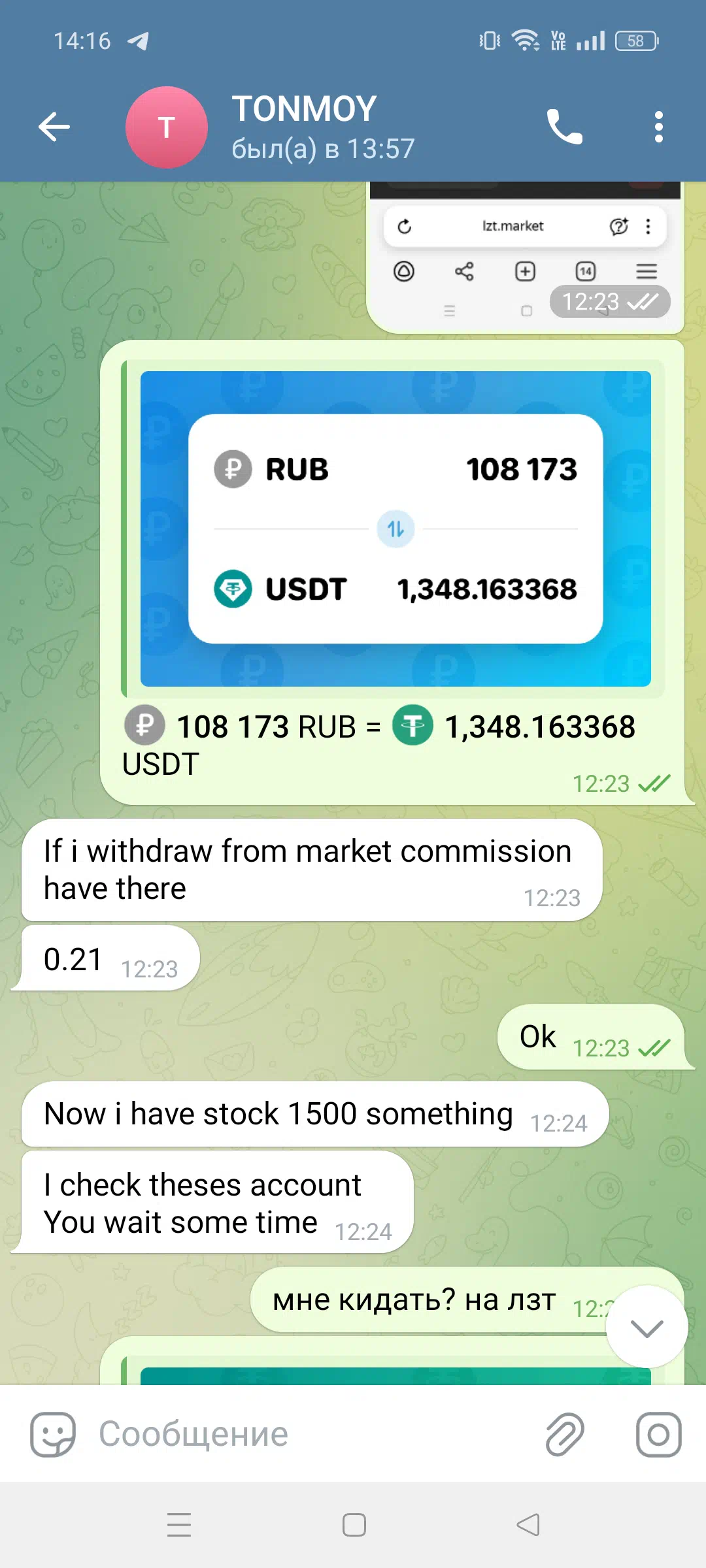This screenshot has width=706, height=1568.
Task: Go back to the chat list
Action: click(x=54, y=127)
